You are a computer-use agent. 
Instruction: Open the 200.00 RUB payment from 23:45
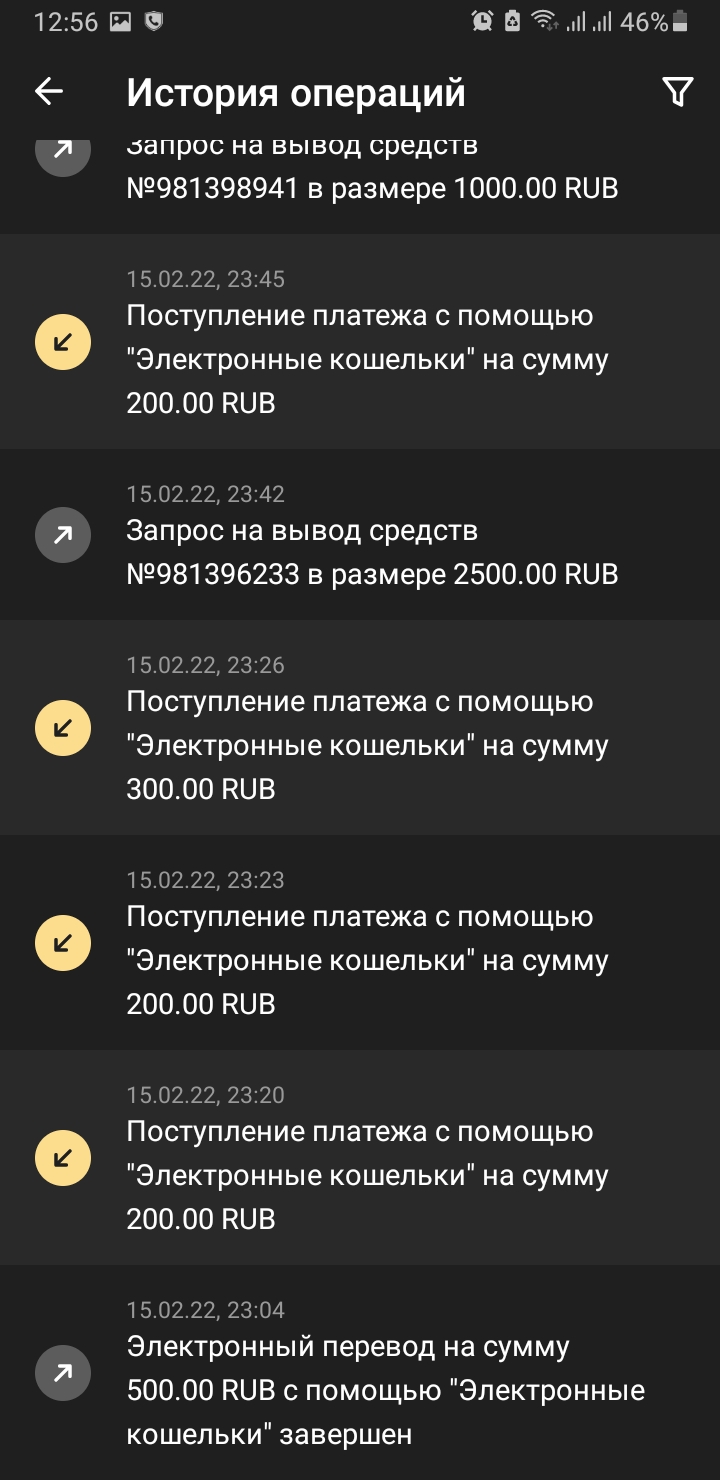tap(360, 342)
